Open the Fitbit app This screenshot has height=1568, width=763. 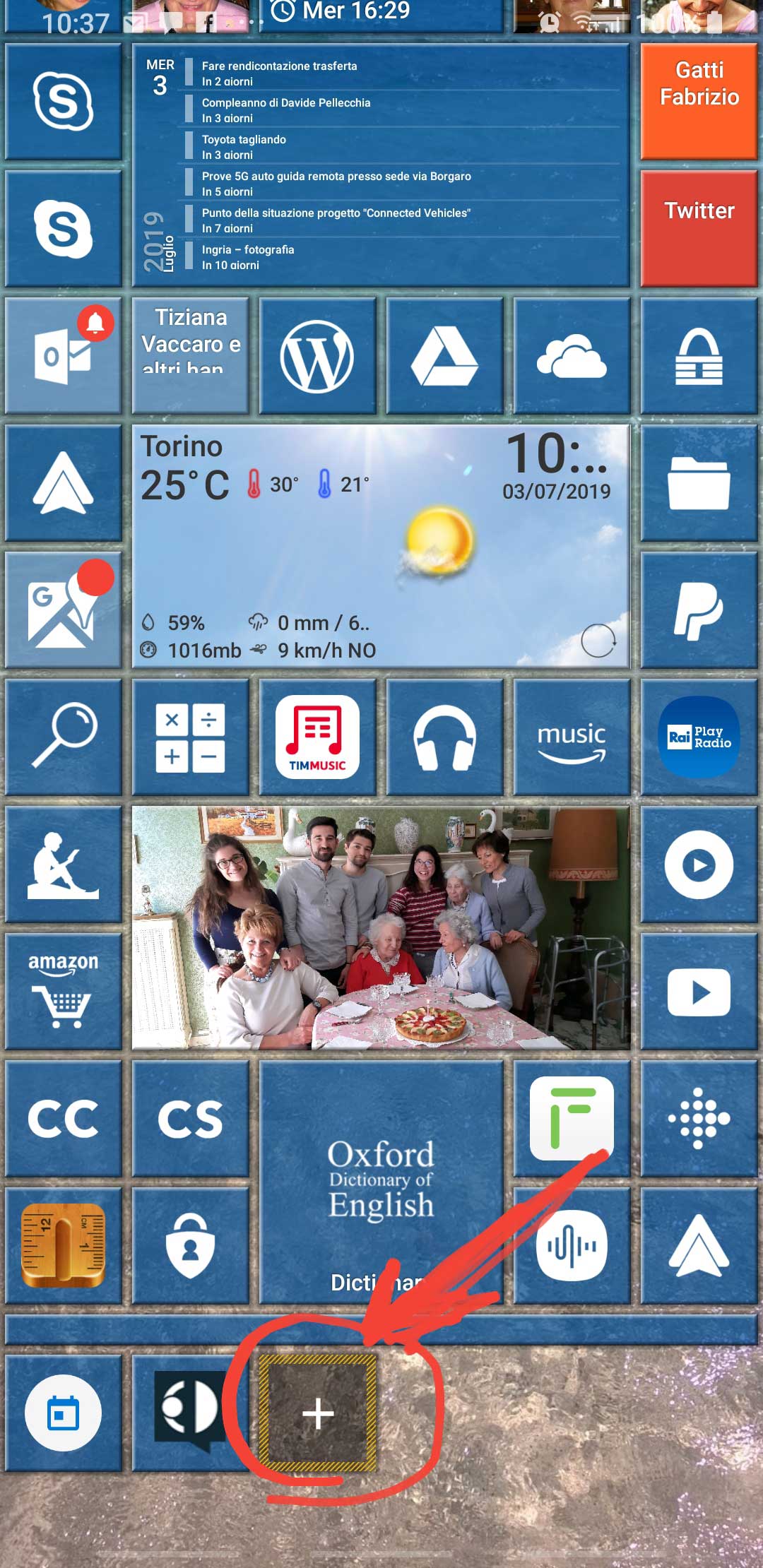point(699,1118)
